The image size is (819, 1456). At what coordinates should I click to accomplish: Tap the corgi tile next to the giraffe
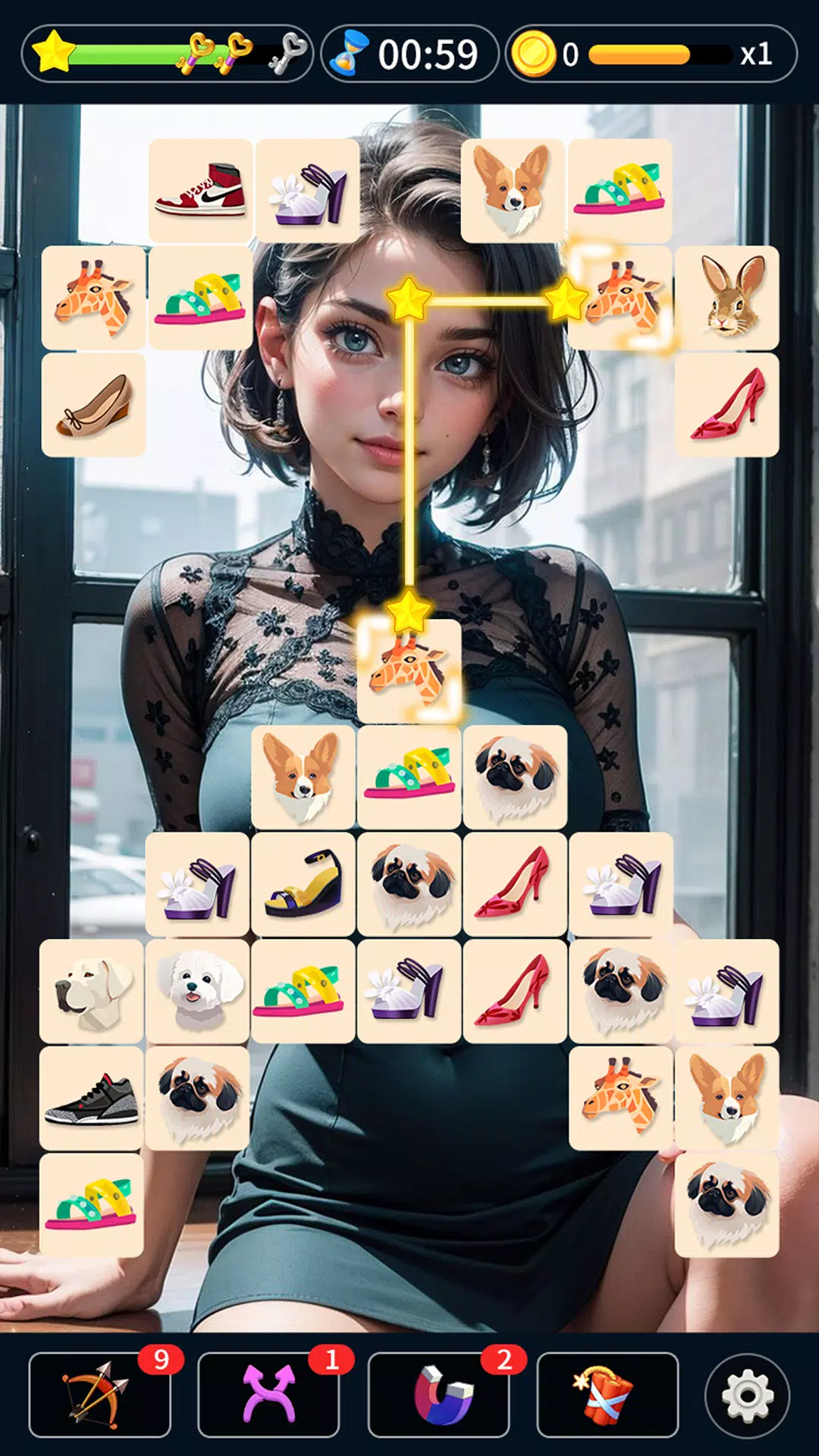(726, 1097)
